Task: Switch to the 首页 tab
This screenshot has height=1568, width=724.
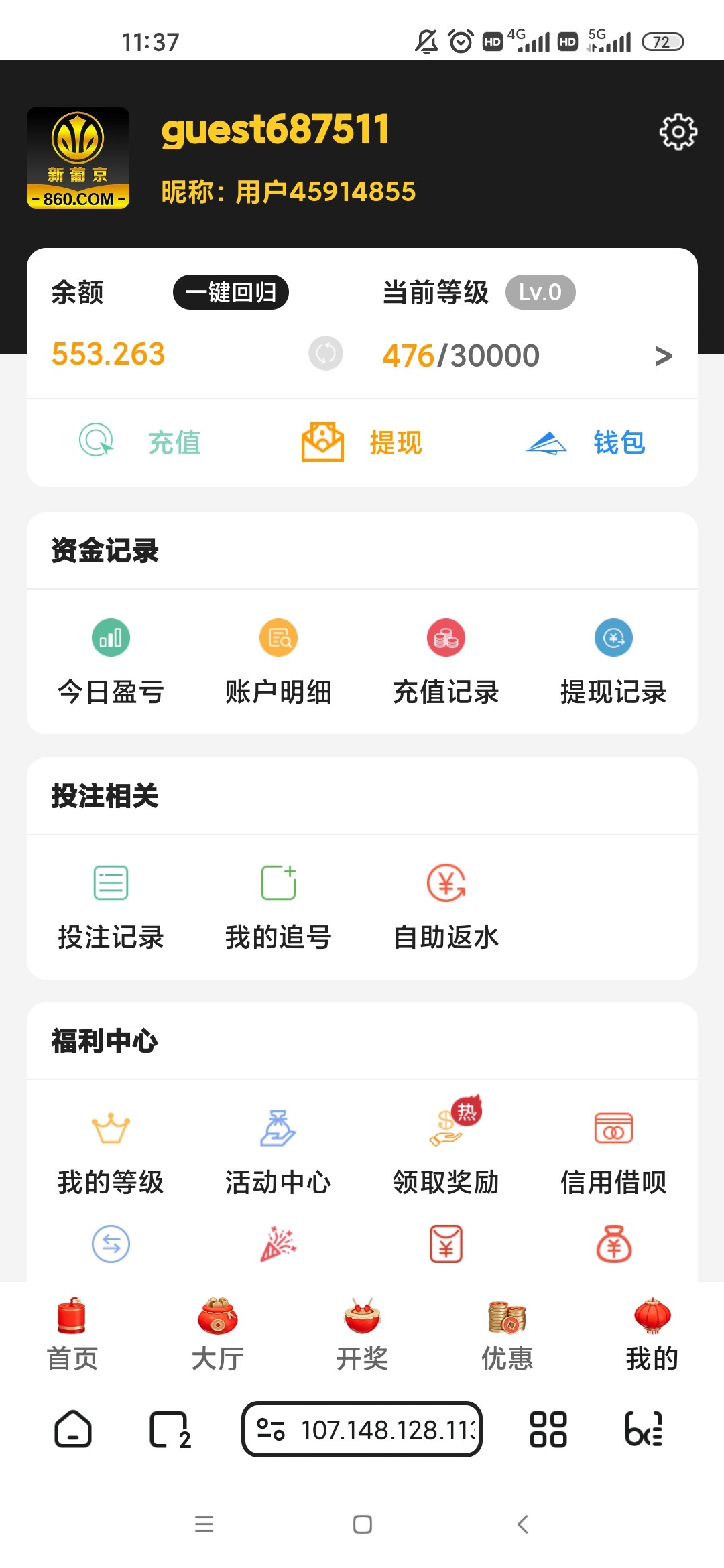Action: pyautogui.click(x=72, y=1335)
